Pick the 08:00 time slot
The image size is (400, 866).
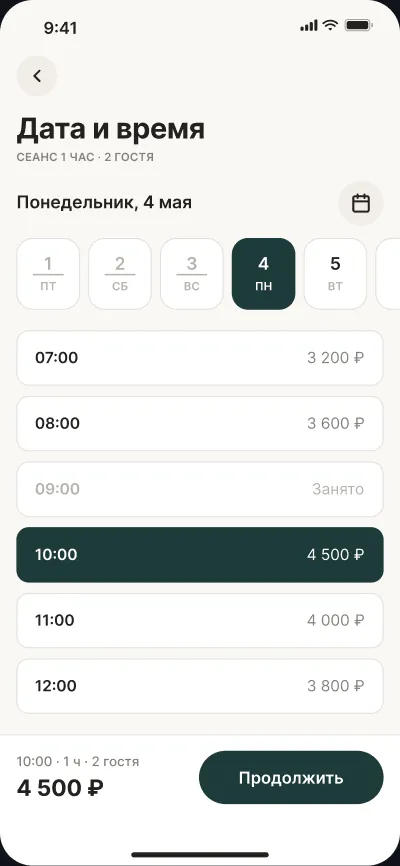[x=200, y=424]
